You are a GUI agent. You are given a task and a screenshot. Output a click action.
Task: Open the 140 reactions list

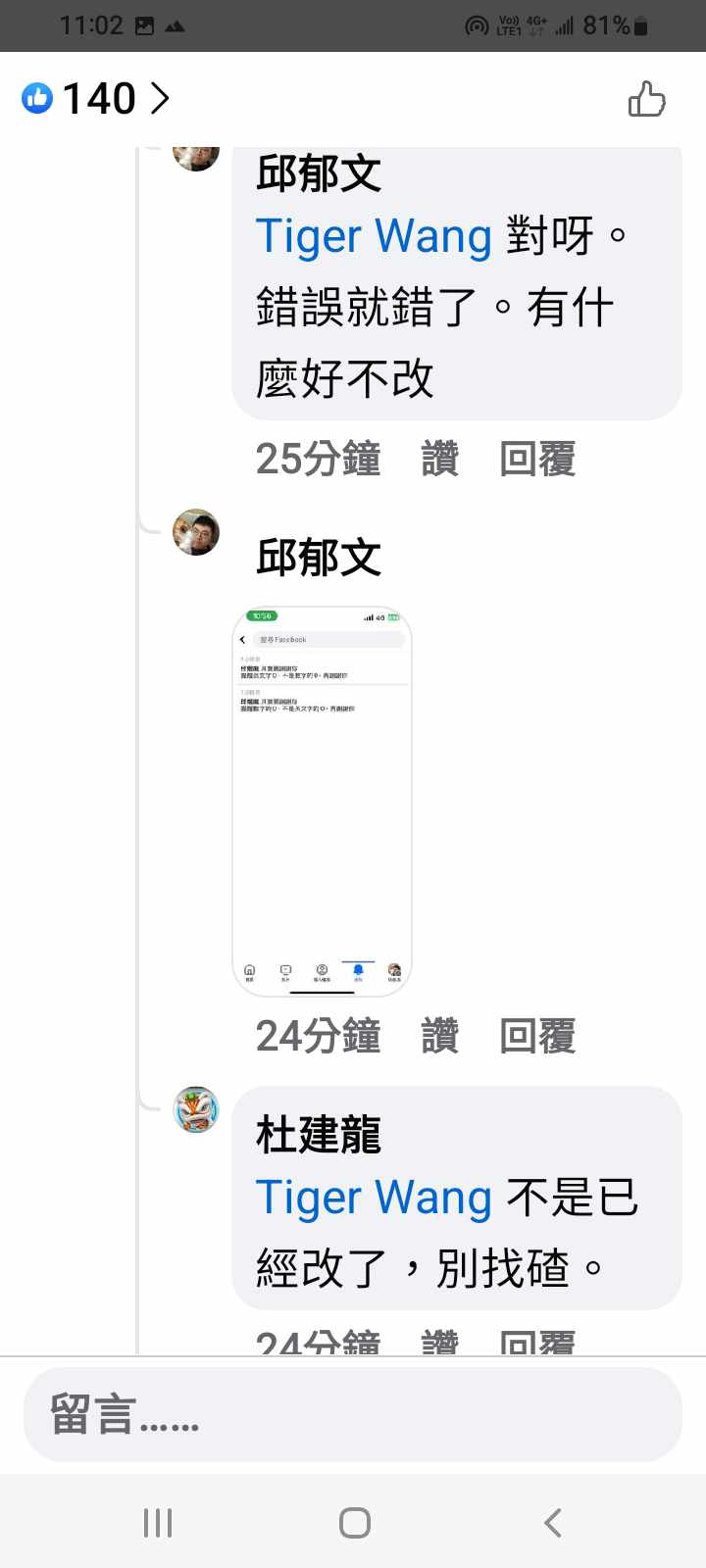tap(96, 98)
